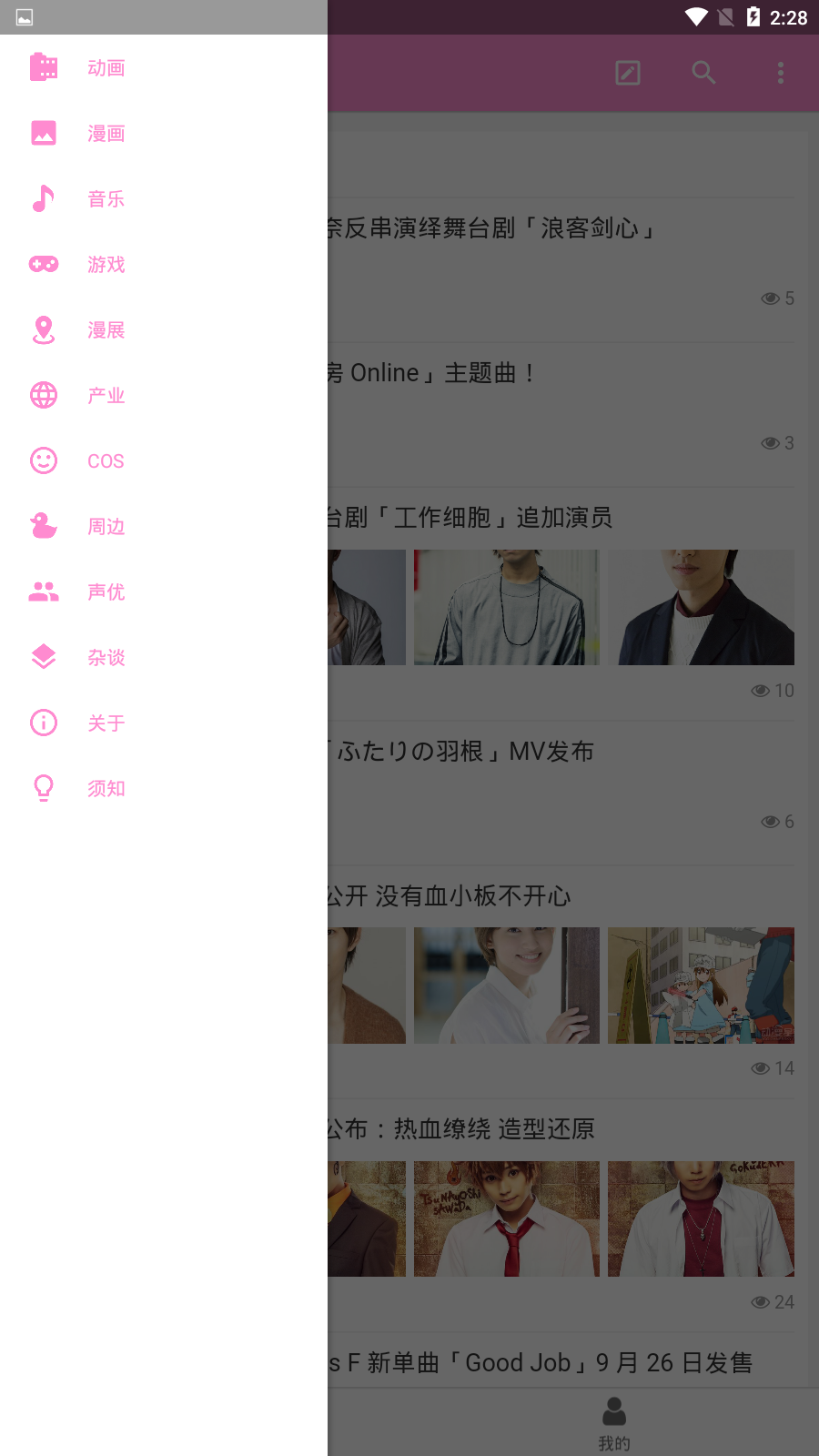Open the 杂谈 section
Viewport: 819px width, 1456px height.
coord(106,658)
